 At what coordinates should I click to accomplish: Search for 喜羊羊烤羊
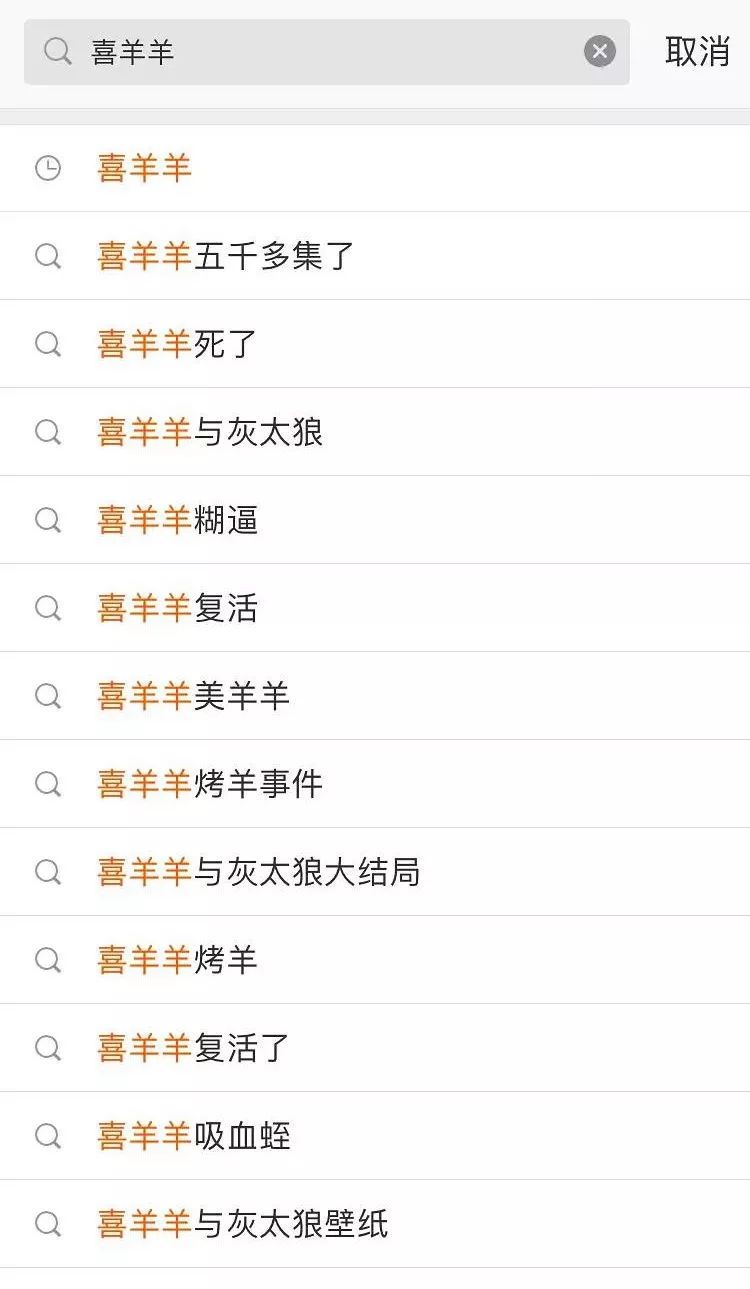(375, 960)
